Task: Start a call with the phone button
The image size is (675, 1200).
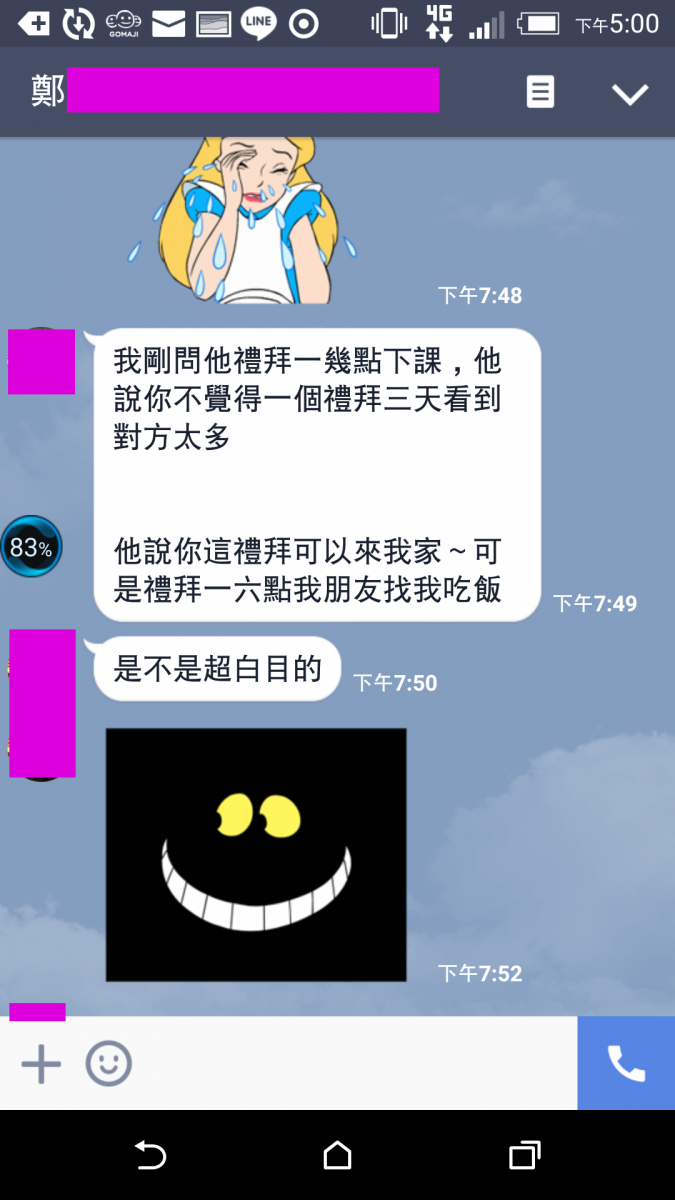Action: pyautogui.click(x=626, y=1064)
